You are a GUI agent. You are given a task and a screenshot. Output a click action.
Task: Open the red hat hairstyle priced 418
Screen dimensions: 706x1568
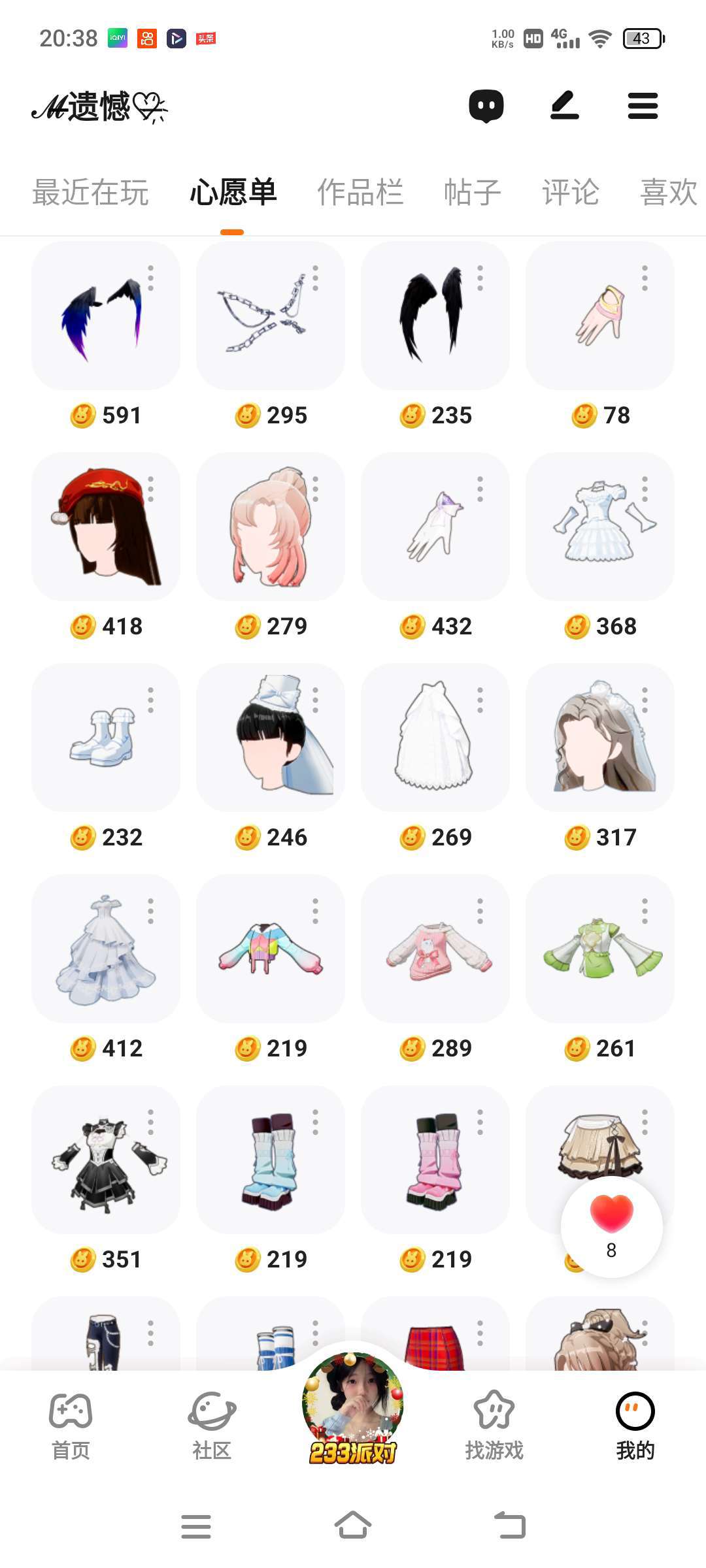[105, 528]
